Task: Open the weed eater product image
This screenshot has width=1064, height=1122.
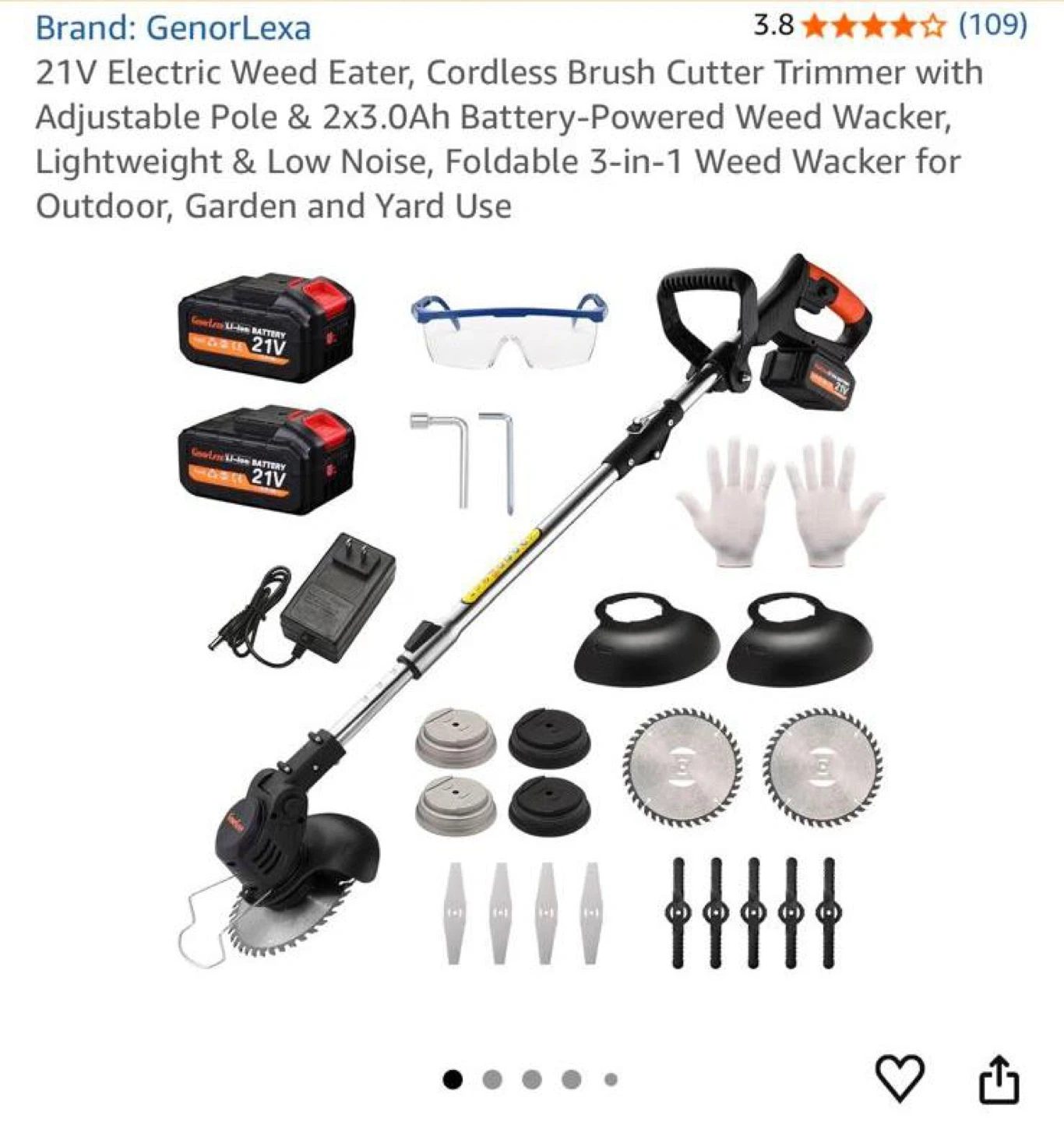Action: 531,616
